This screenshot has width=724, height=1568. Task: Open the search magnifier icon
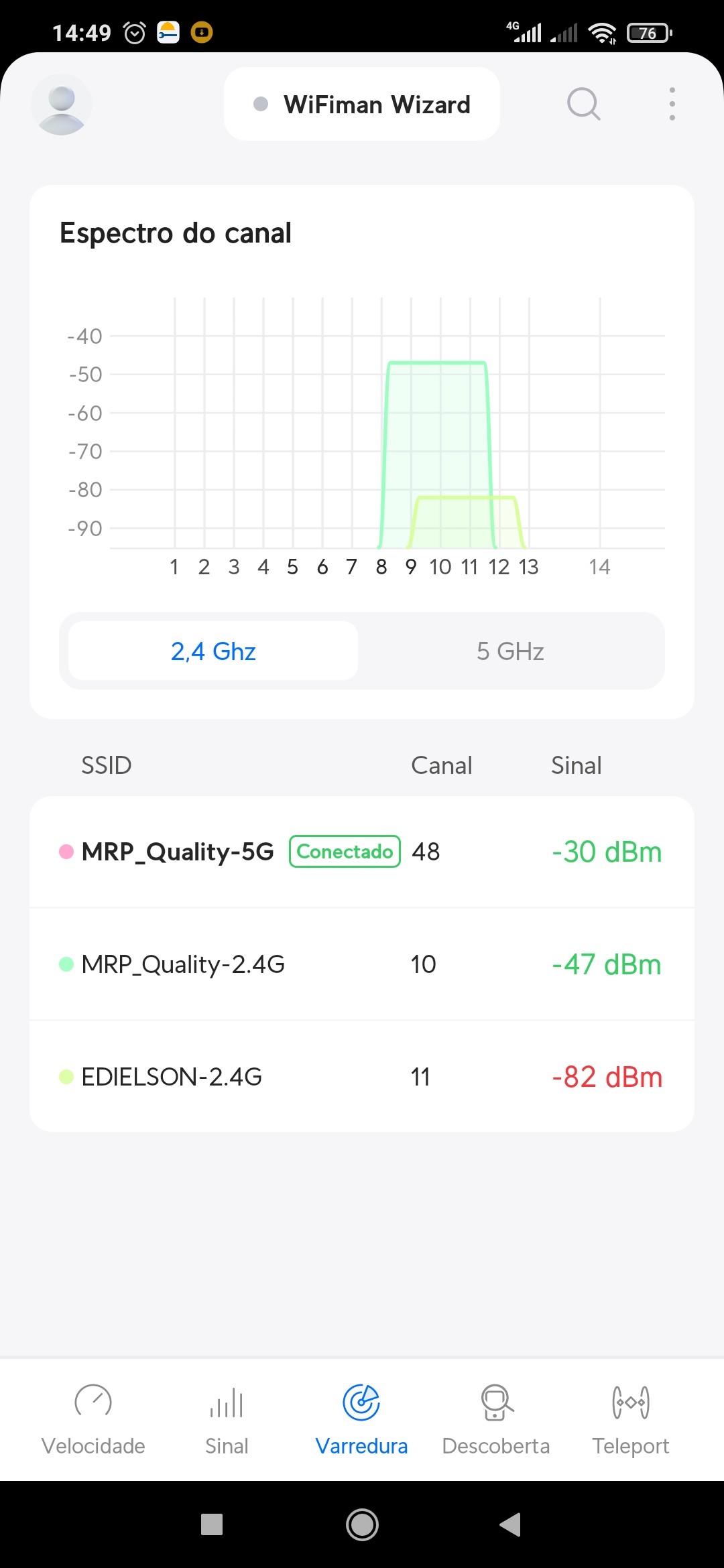[x=583, y=105]
